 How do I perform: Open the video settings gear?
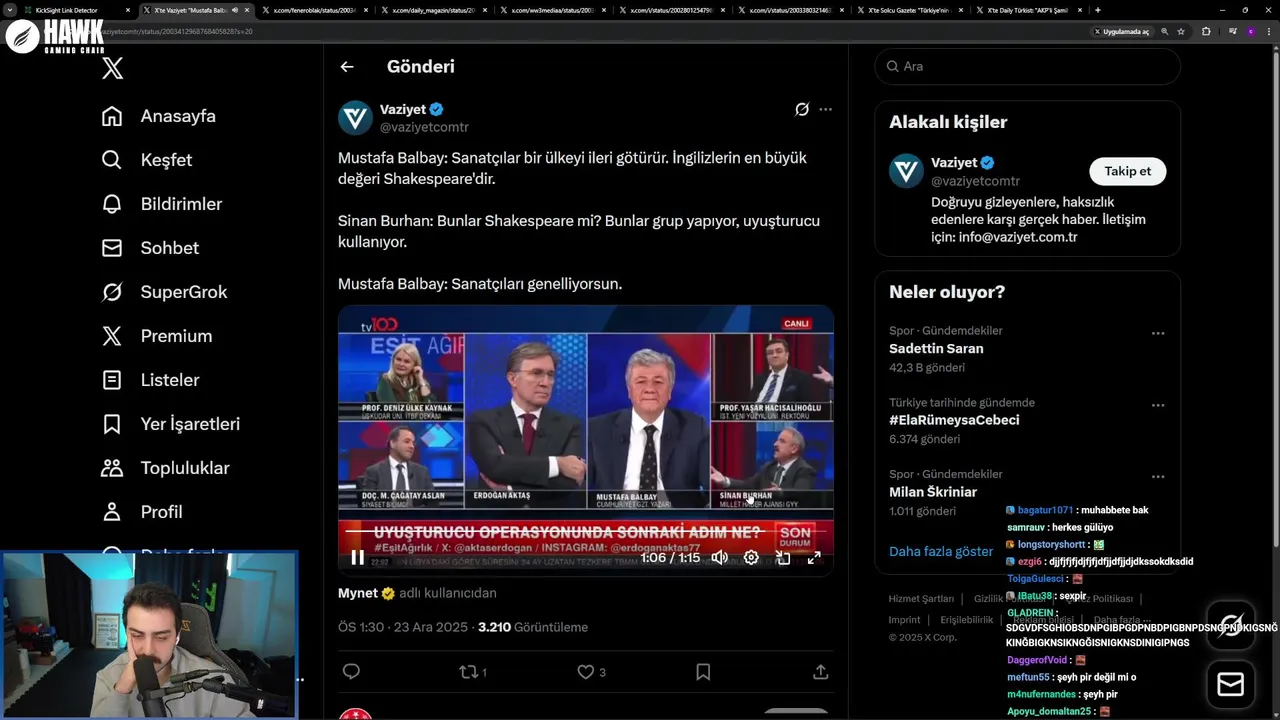pyautogui.click(x=751, y=558)
